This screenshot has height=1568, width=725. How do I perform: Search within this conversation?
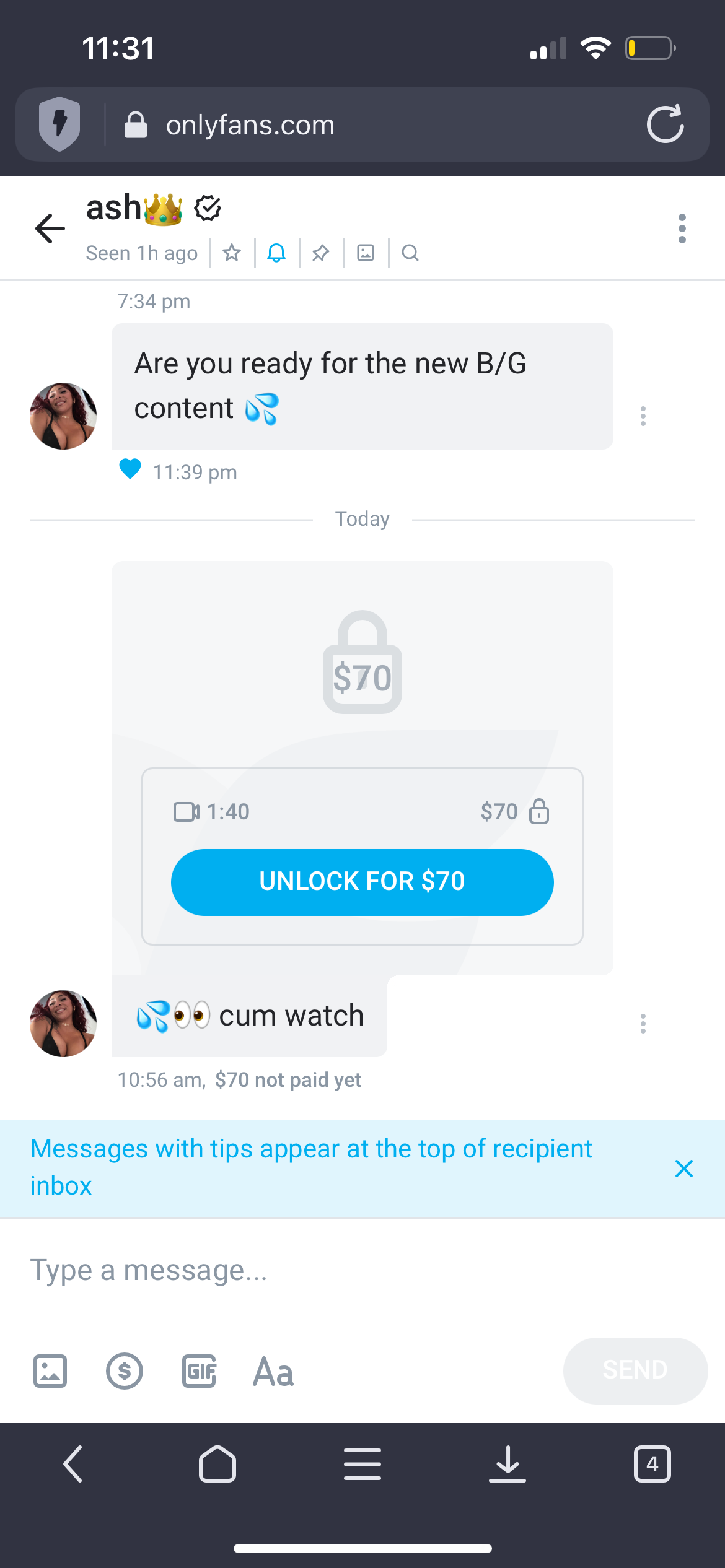coord(410,253)
